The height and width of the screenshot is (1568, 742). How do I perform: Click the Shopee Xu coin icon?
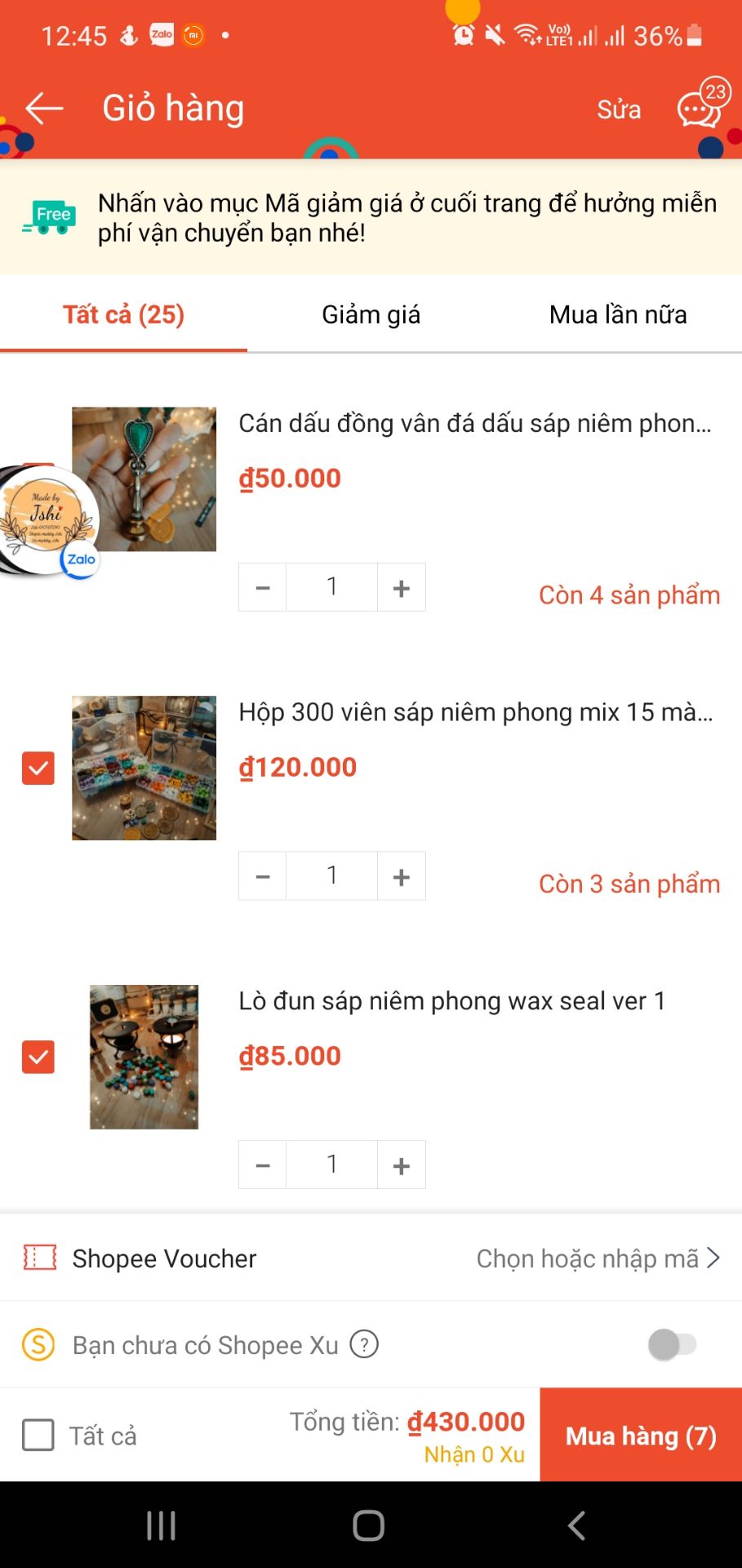(36, 1343)
